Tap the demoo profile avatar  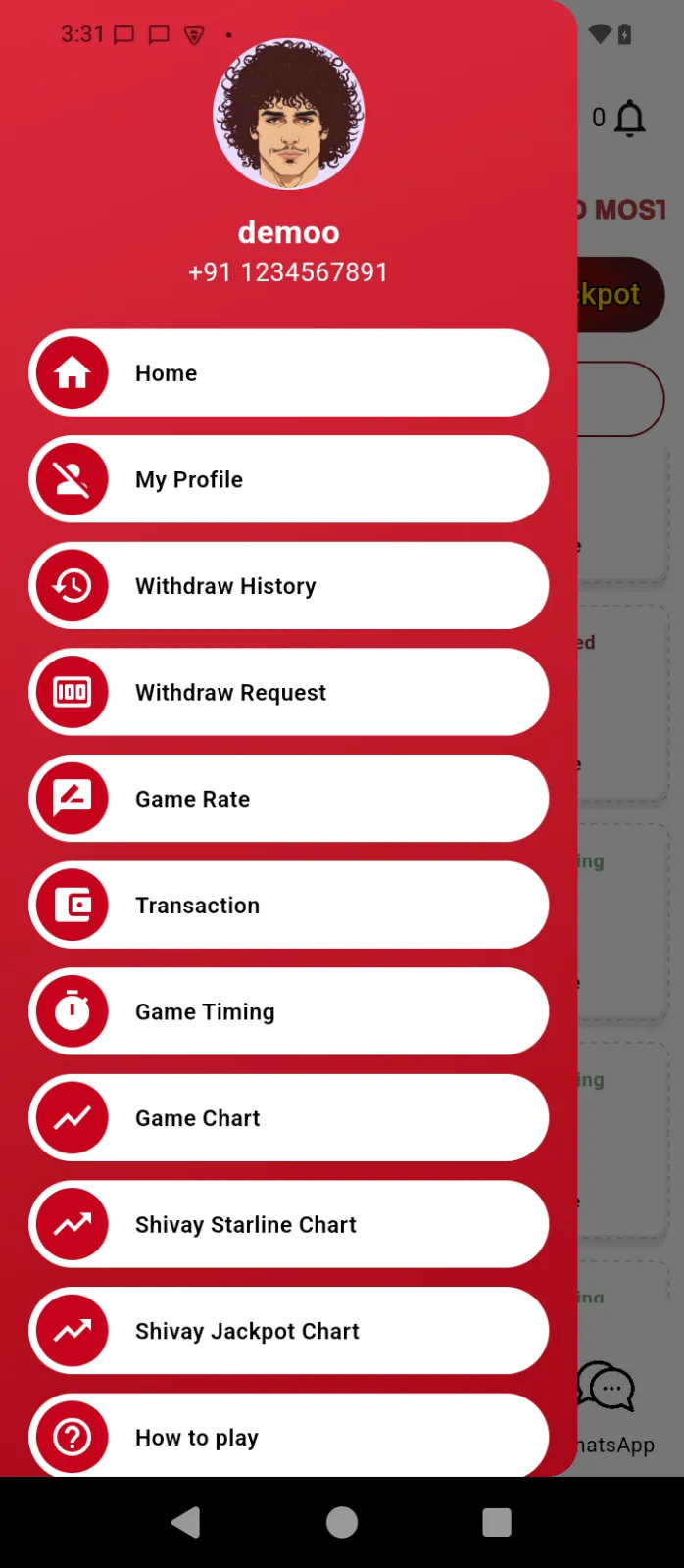288,114
